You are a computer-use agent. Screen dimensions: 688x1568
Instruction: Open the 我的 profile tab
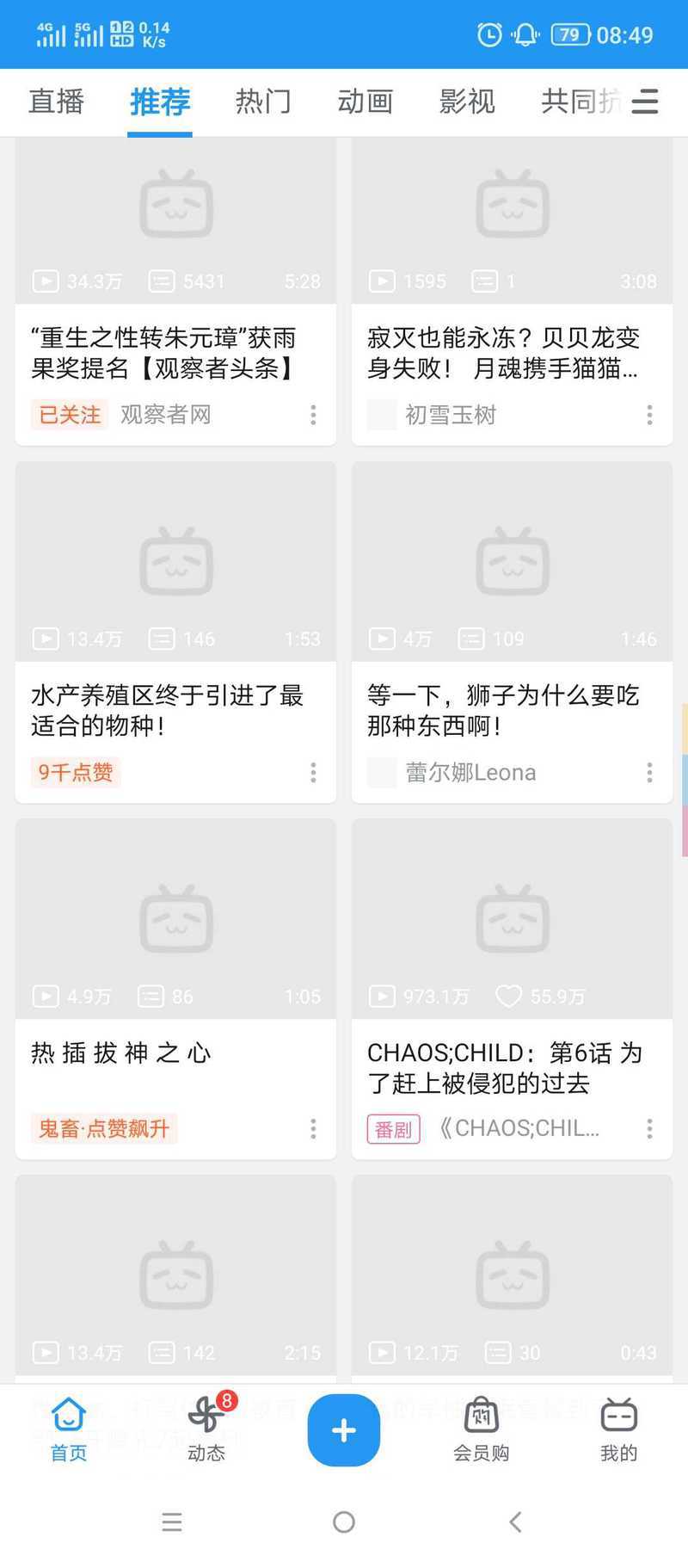tap(619, 1429)
